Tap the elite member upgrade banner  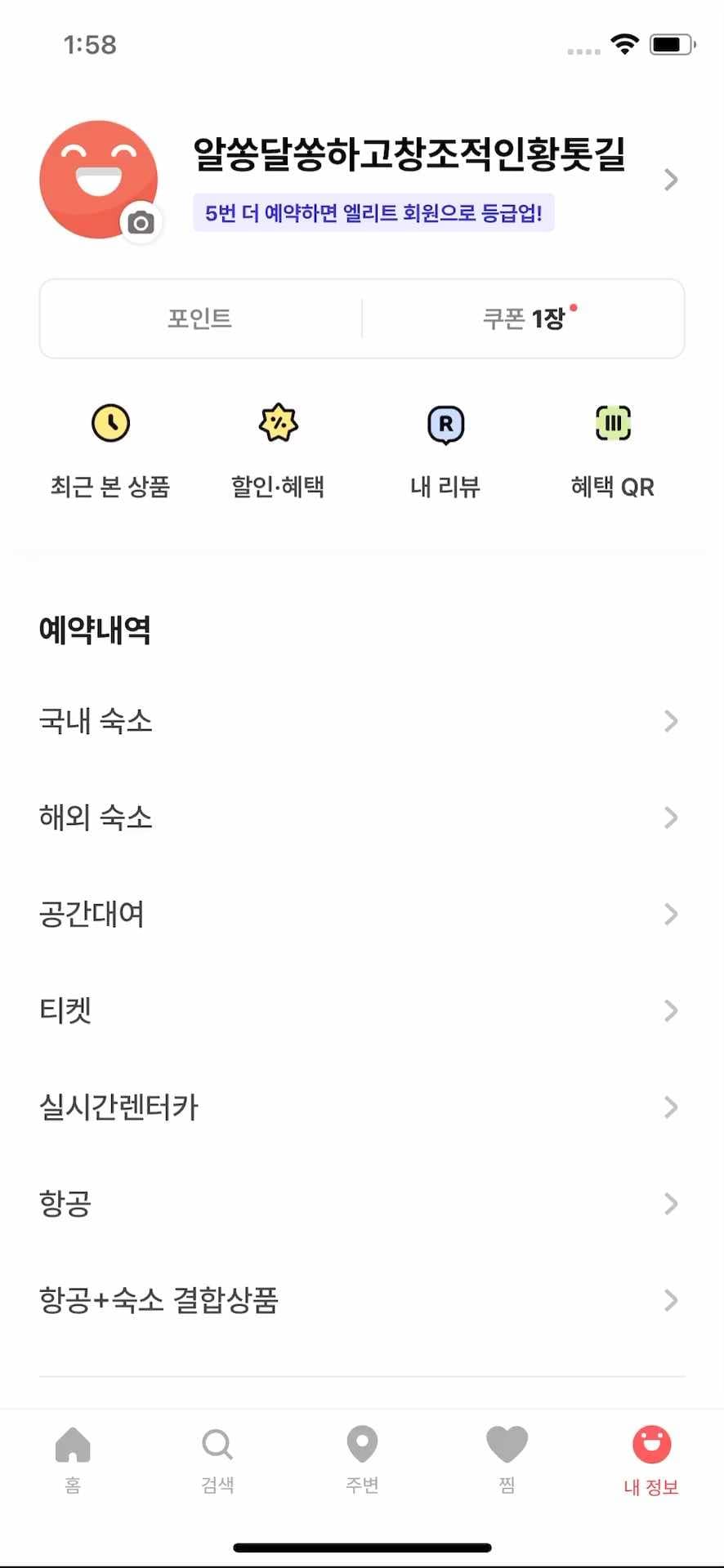pyautogui.click(x=373, y=212)
